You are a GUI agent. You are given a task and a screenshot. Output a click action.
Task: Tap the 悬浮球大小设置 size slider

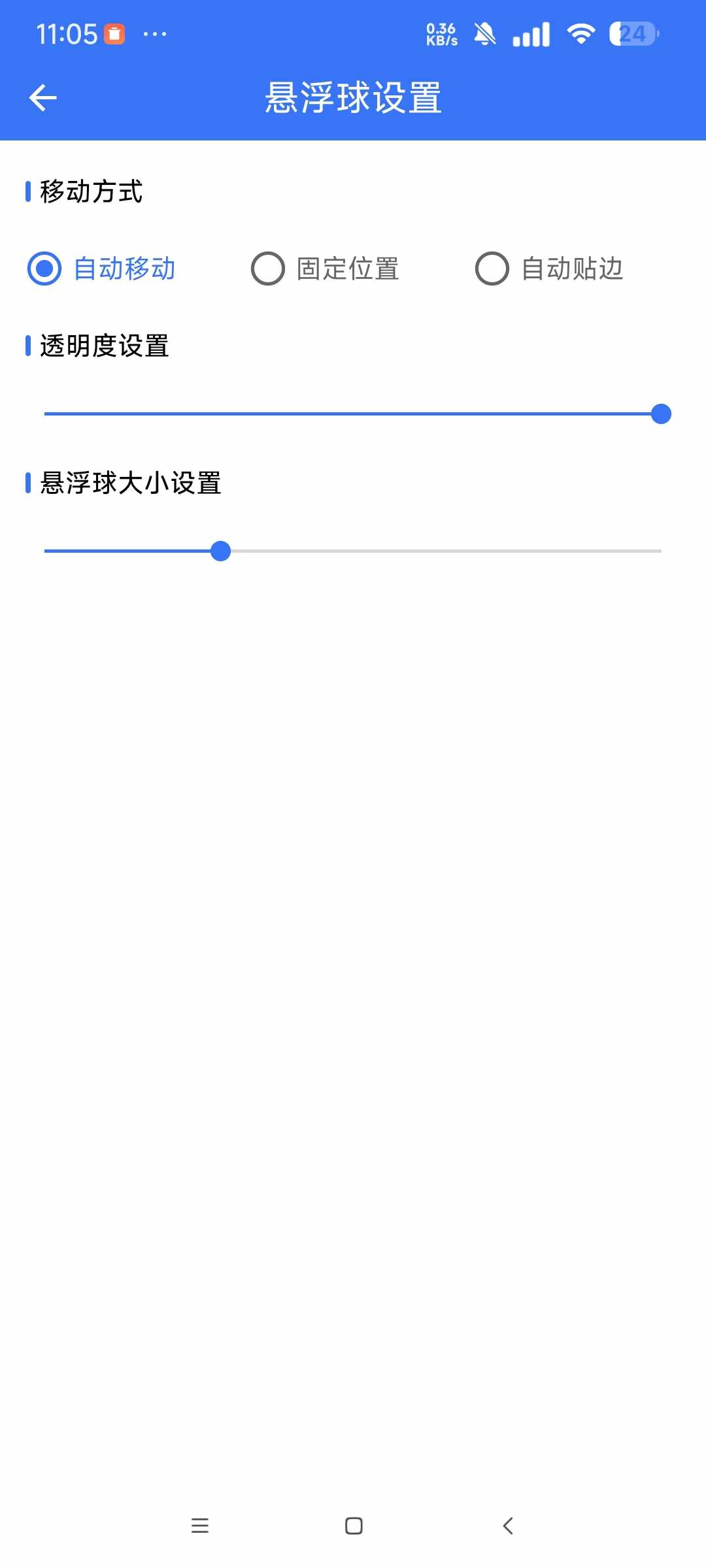[x=353, y=551]
